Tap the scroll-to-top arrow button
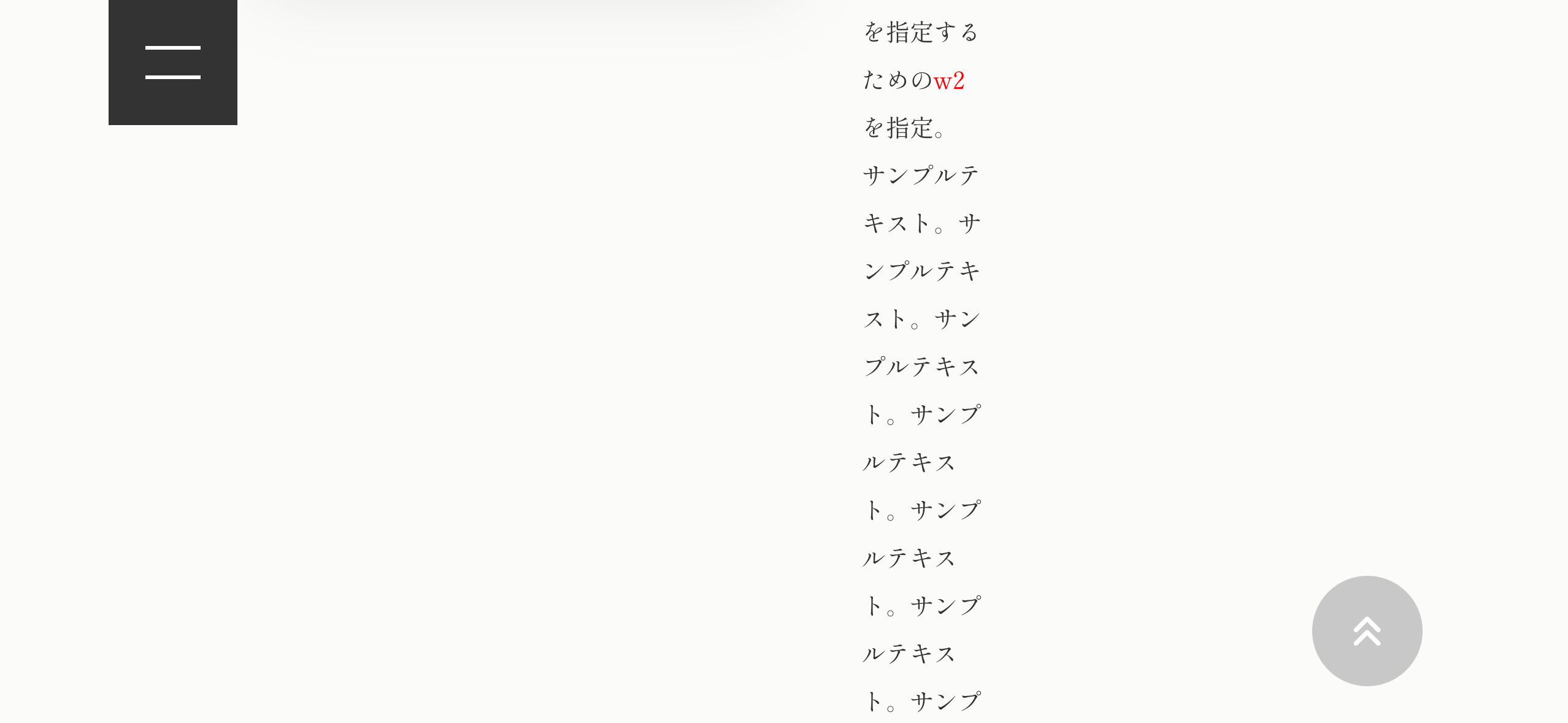The image size is (1568, 723). (1367, 630)
